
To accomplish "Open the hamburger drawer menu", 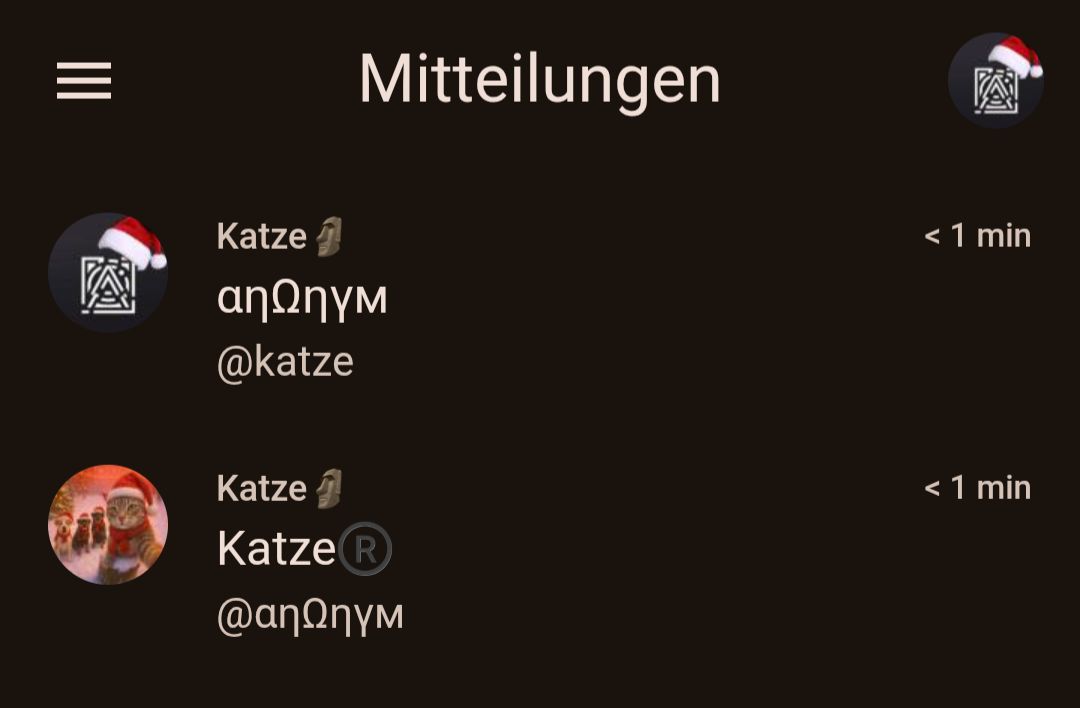I will 84,81.
